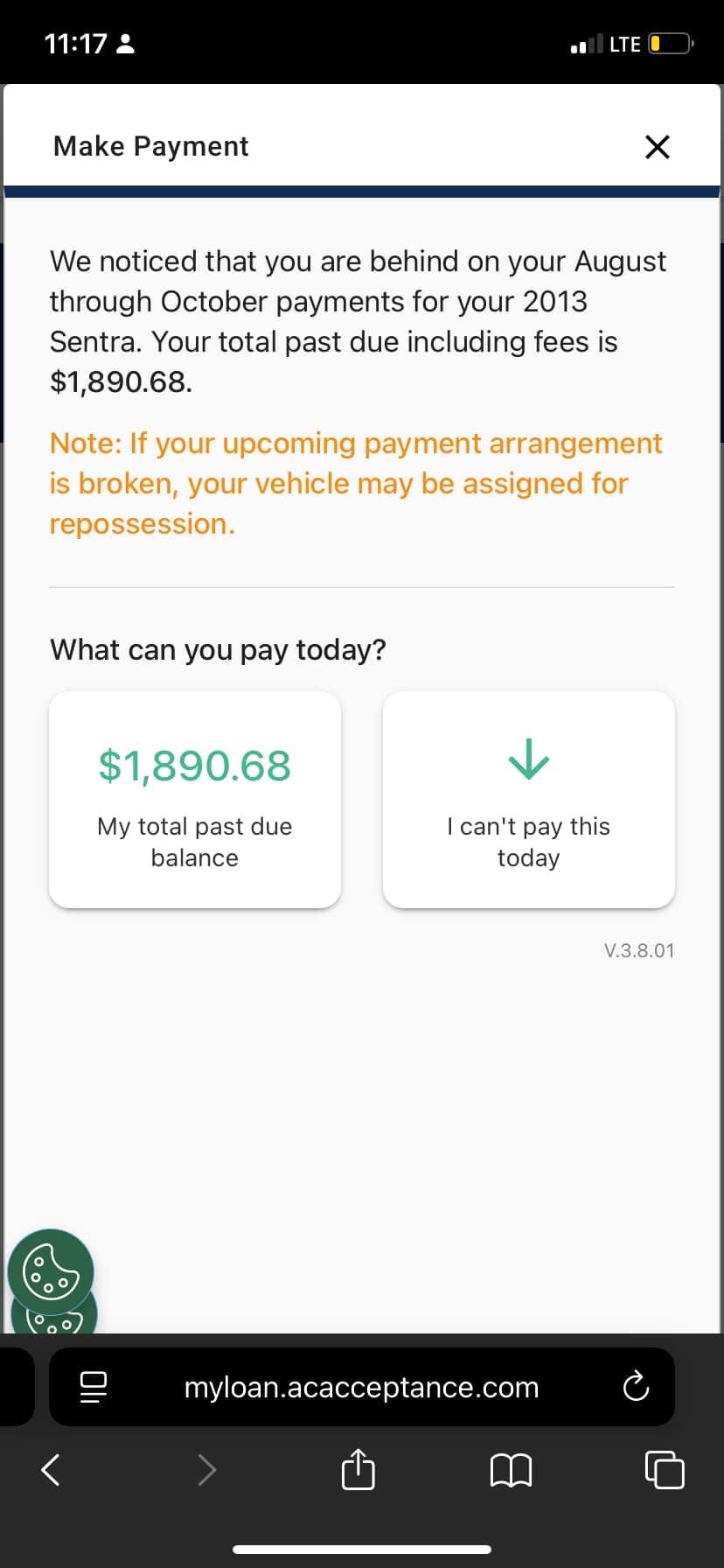
Task: Tap the myloan.acacceptance.com address bar
Action: point(361,1387)
